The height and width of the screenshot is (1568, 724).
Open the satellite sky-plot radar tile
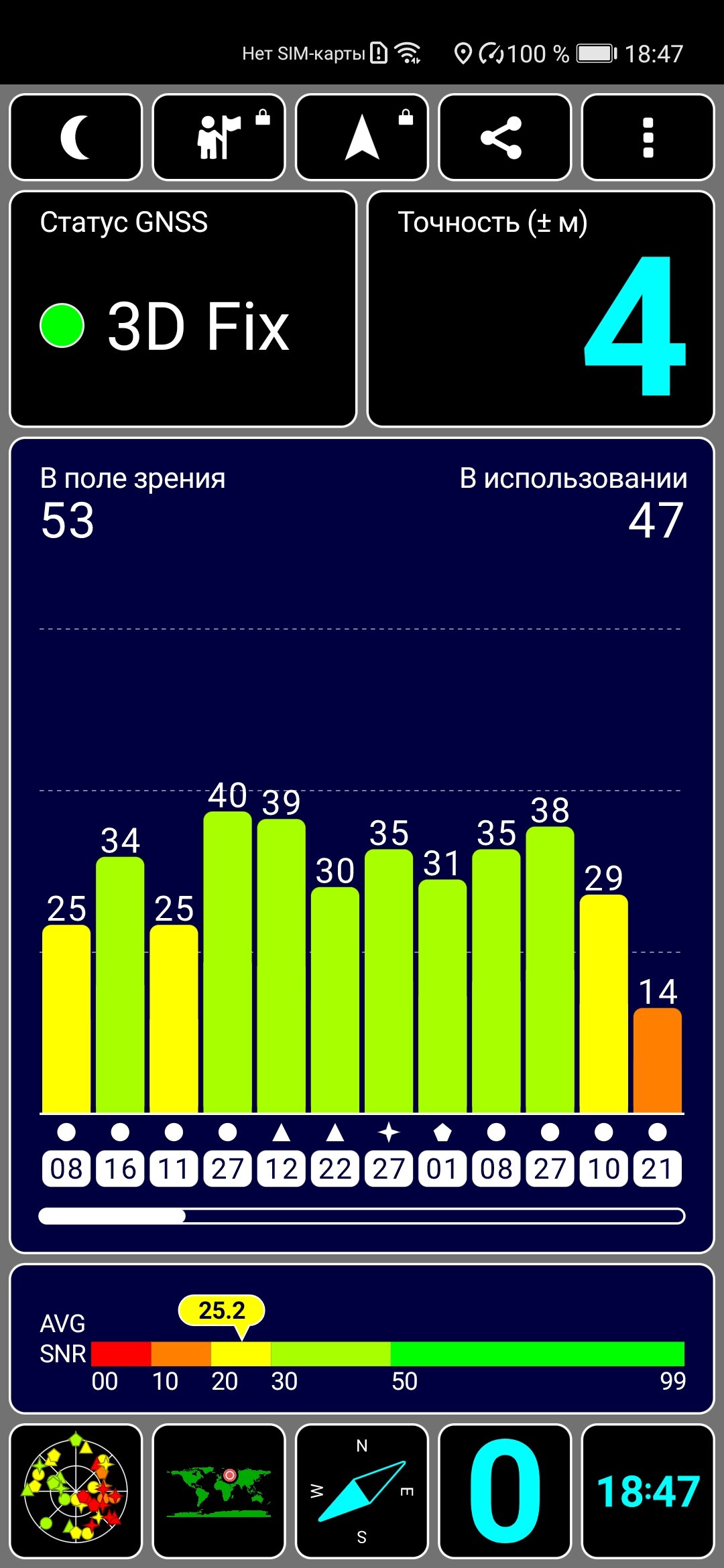(76, 1492)
